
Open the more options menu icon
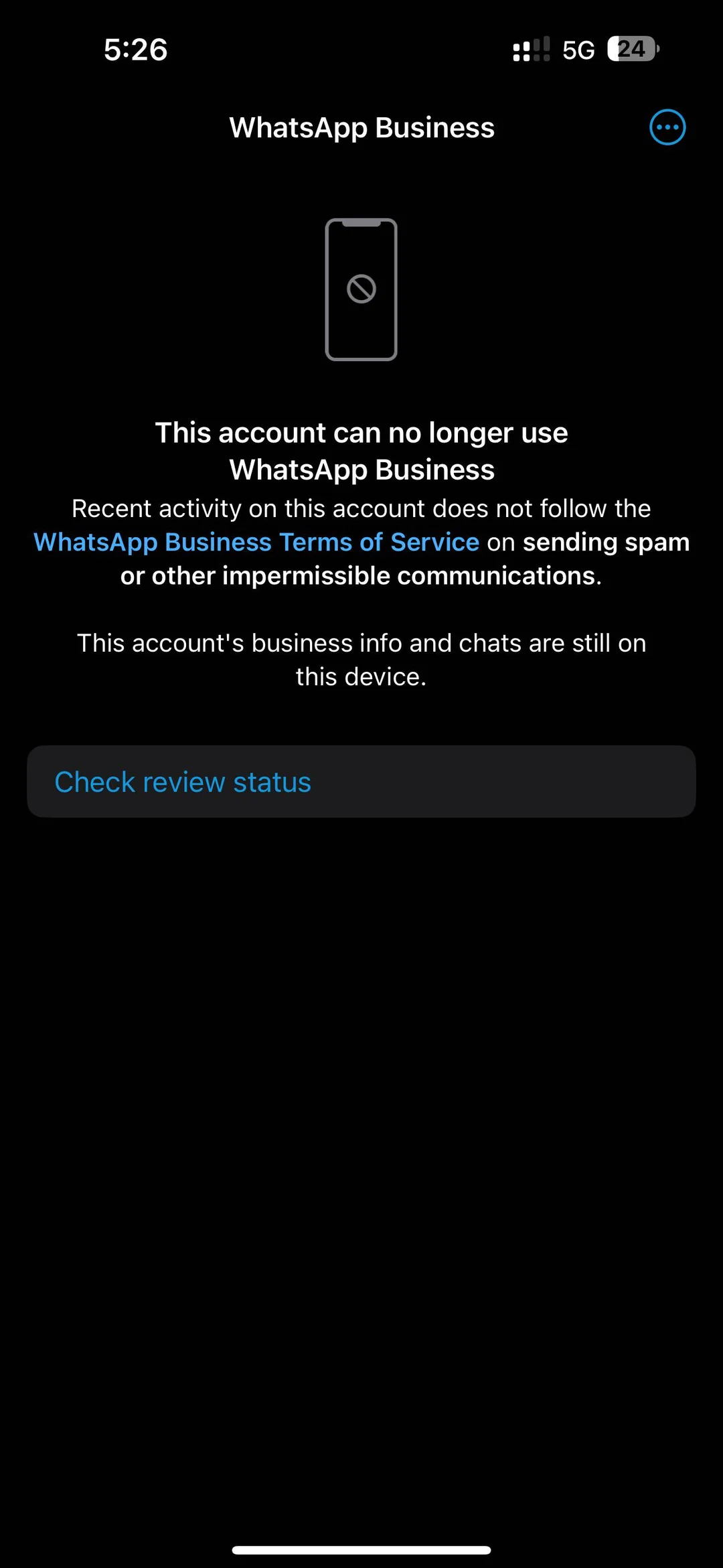667,127
